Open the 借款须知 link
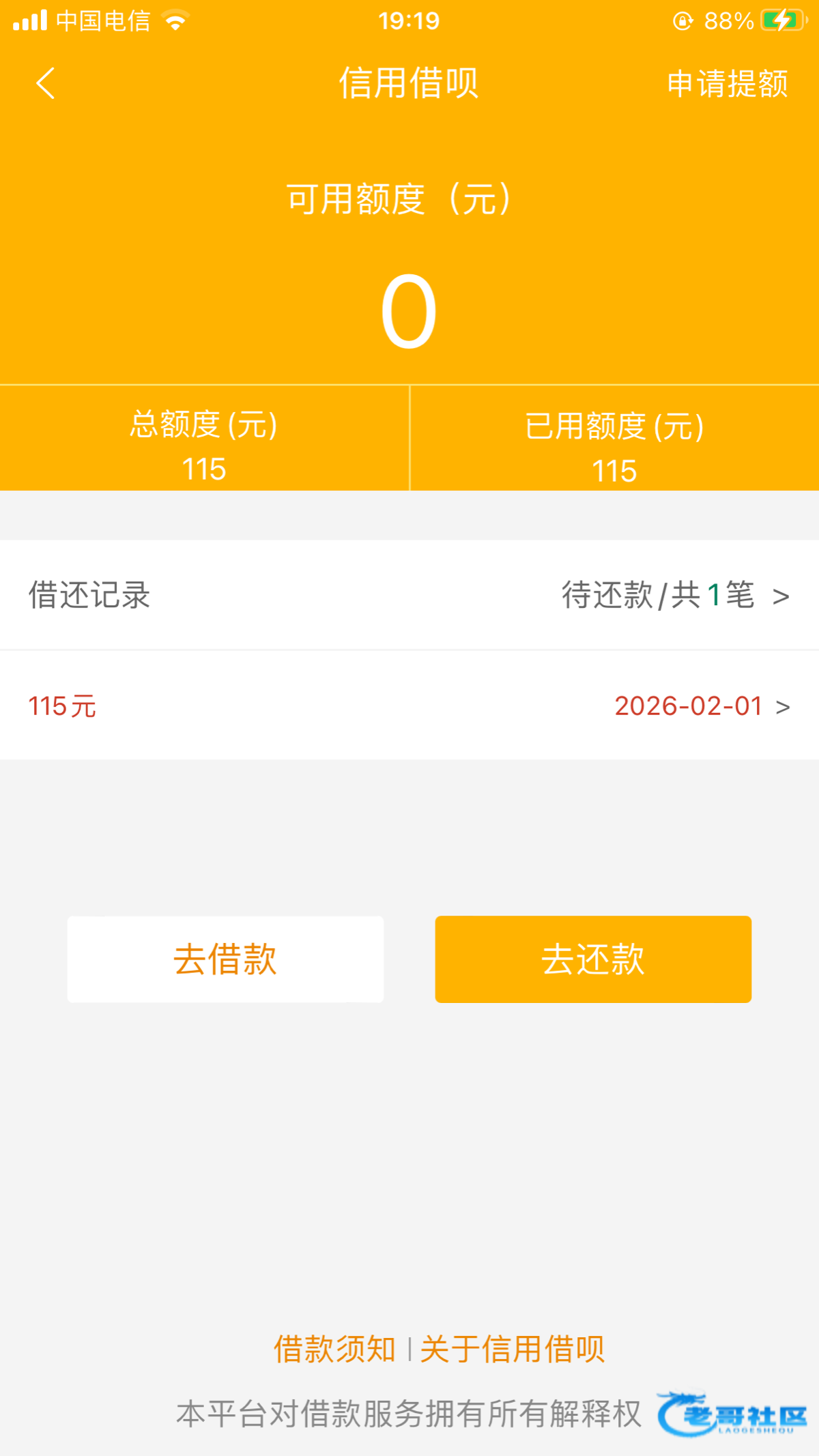819x1456 pixels. [x=334, y=1350]
